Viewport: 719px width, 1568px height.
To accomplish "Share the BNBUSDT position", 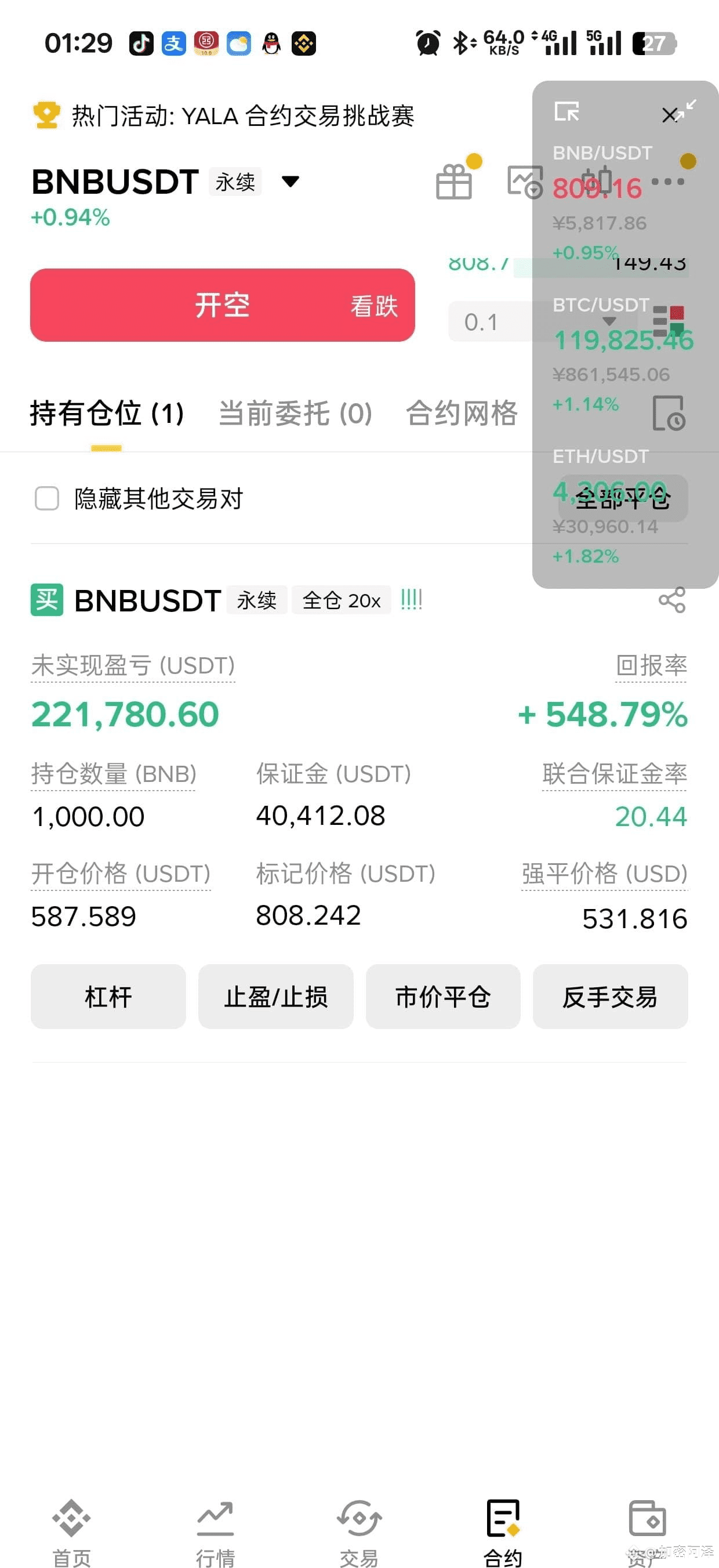I will [671, 600].
